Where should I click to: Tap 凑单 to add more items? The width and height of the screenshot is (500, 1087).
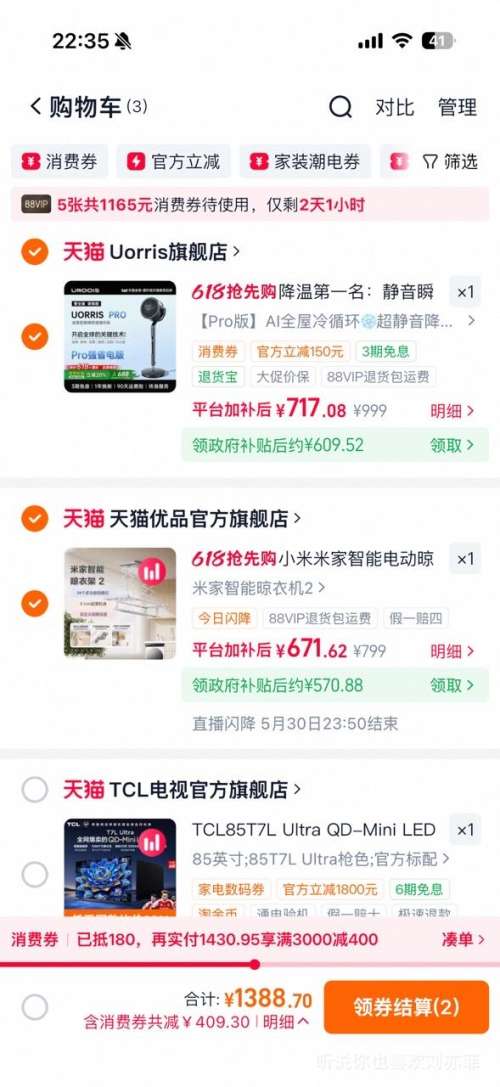(463, 939)
